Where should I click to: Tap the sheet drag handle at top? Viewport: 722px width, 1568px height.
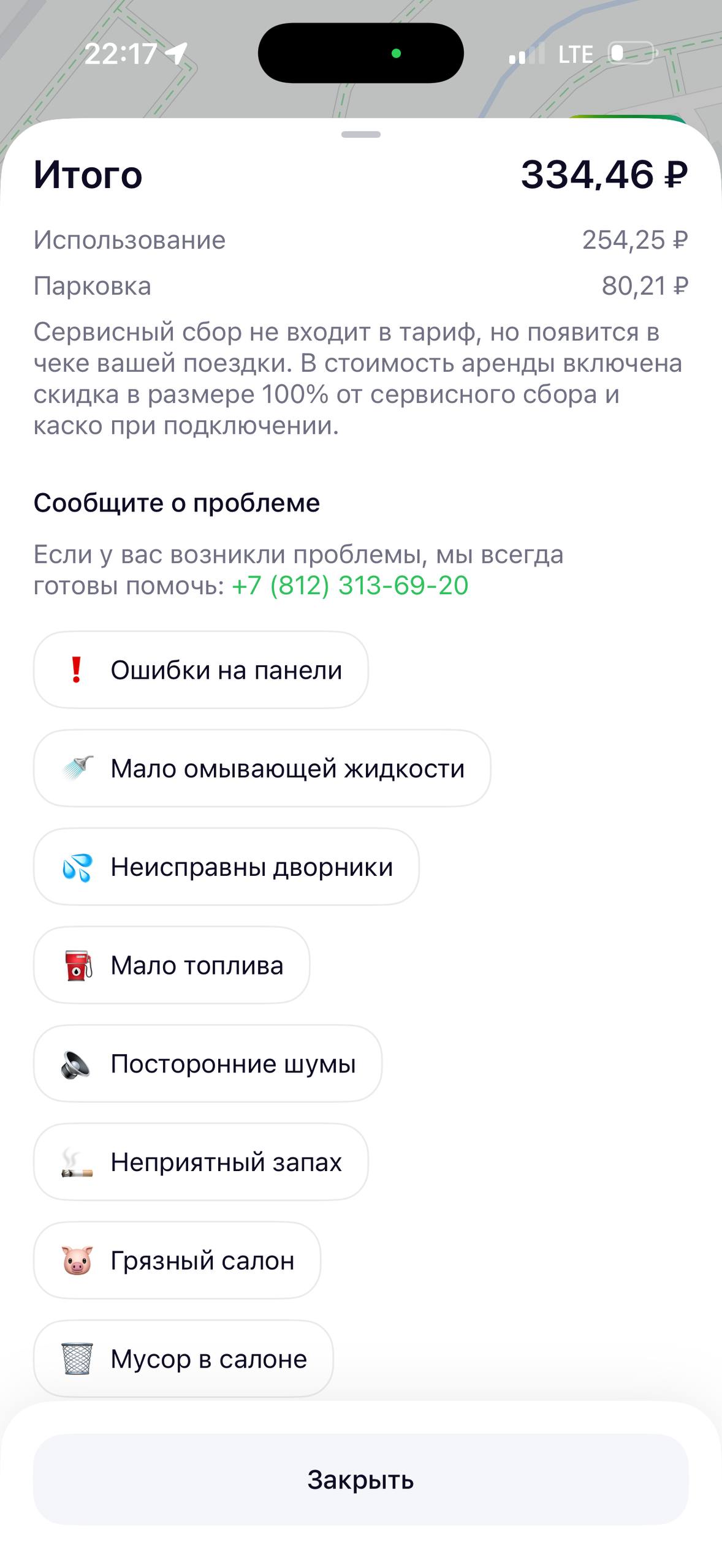point(360,134)
